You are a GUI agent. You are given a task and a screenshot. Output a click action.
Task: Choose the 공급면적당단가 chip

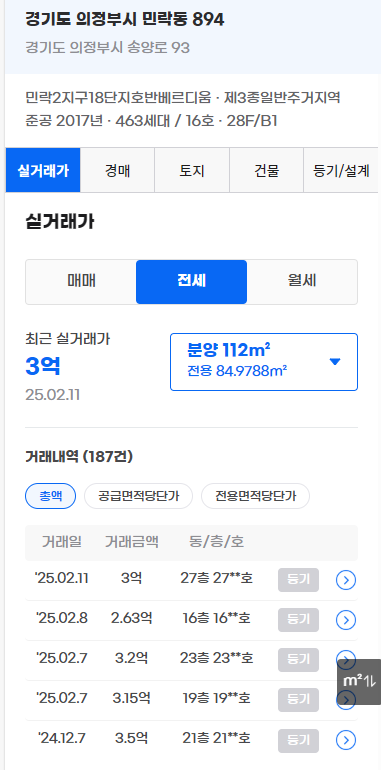point(138,496)
